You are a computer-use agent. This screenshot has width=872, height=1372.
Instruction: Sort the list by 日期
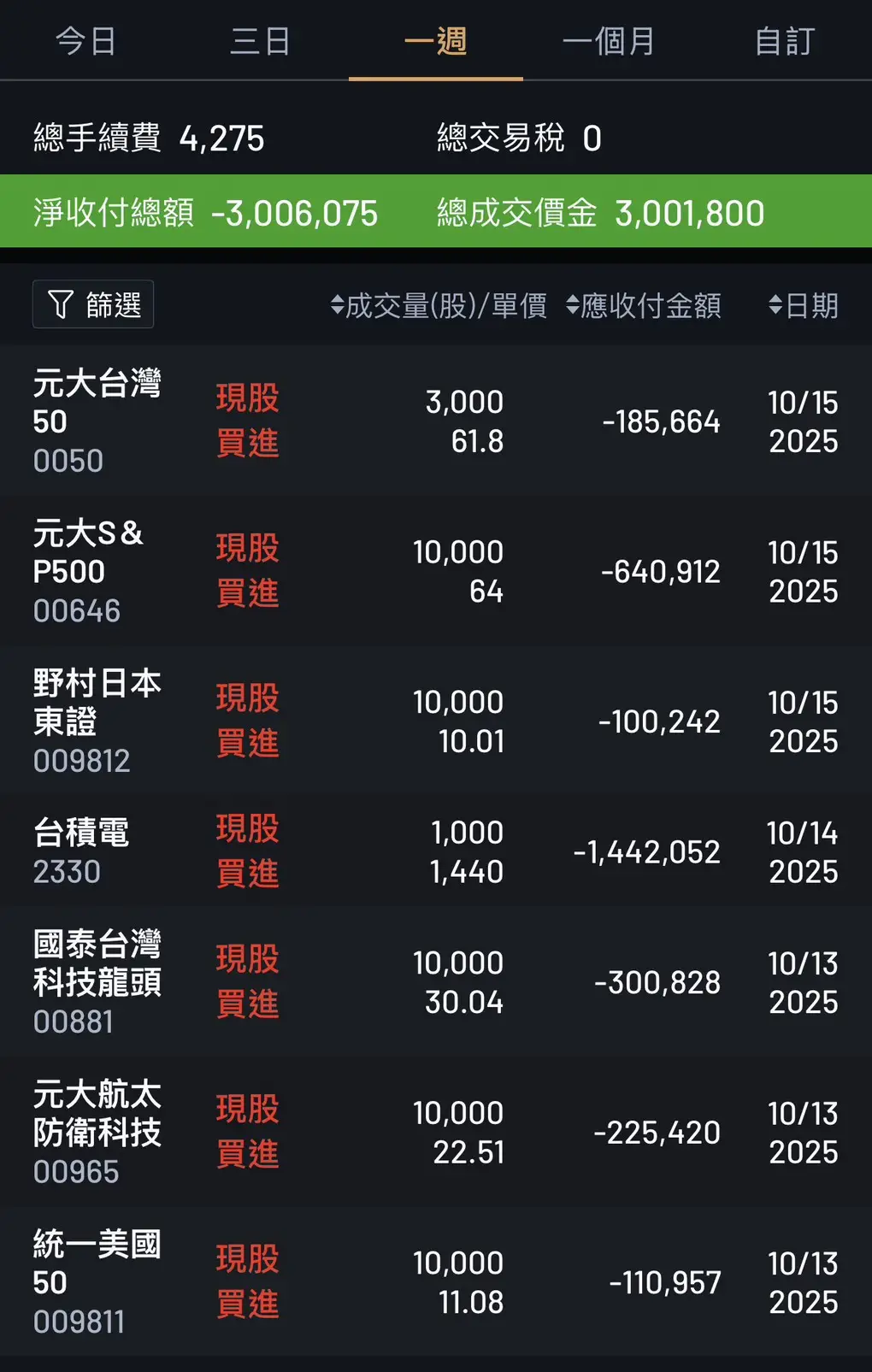tap(804, 306)
